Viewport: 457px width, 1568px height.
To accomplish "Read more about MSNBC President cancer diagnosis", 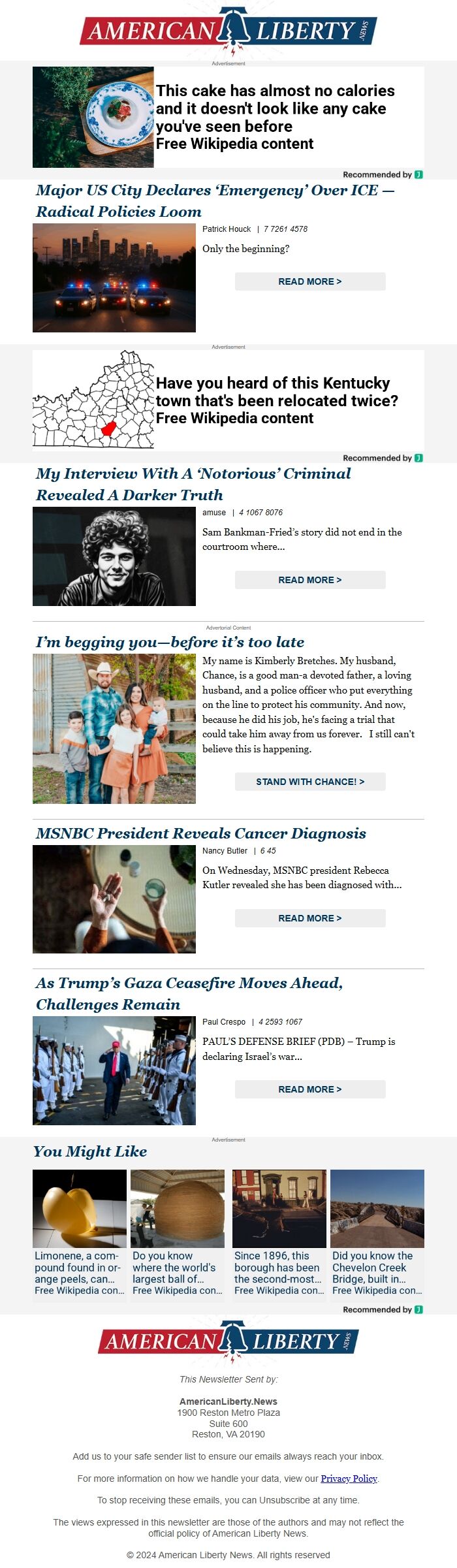I will tap(309, 918).
